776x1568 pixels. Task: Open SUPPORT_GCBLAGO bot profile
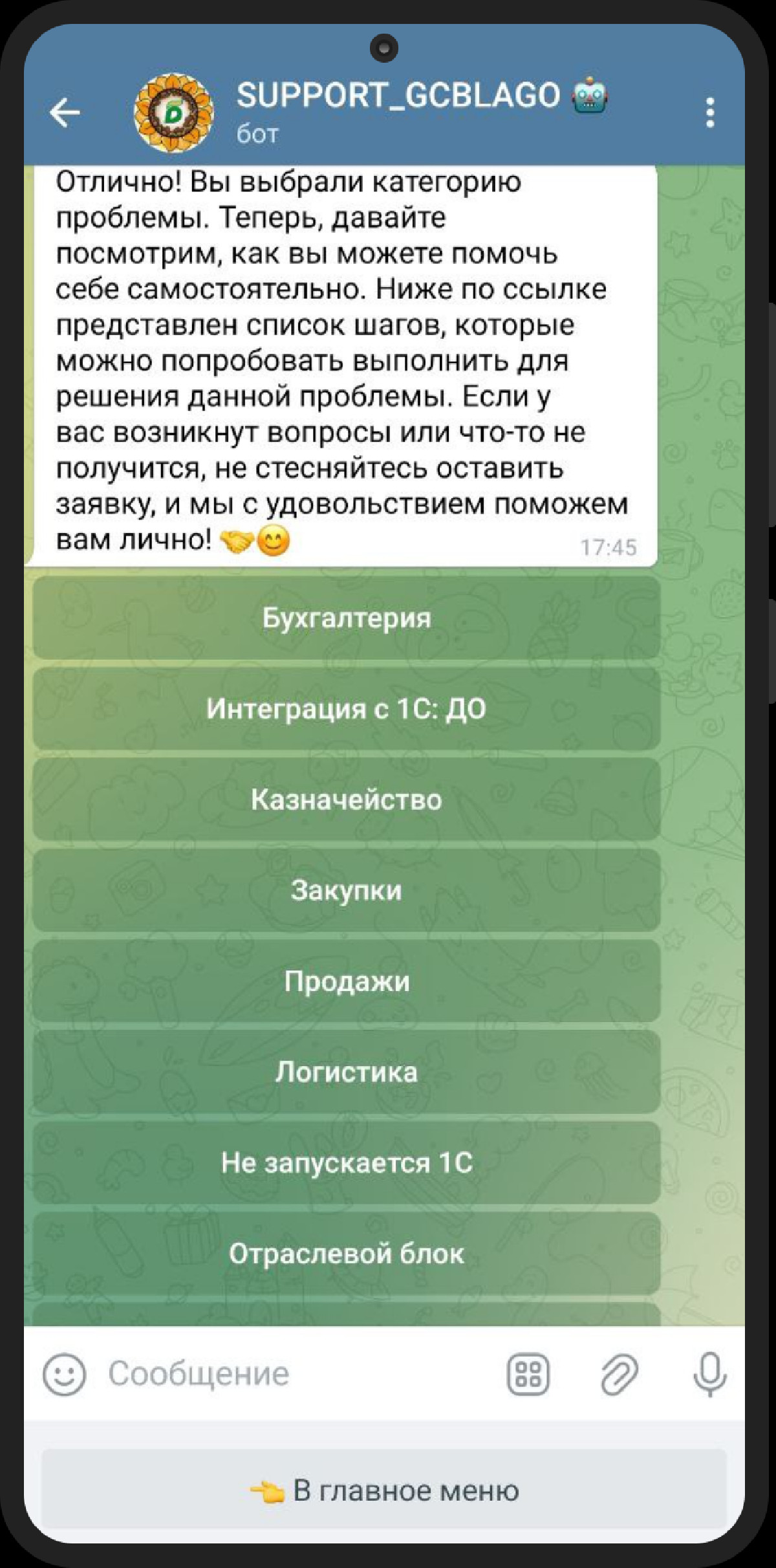point(397,111)
